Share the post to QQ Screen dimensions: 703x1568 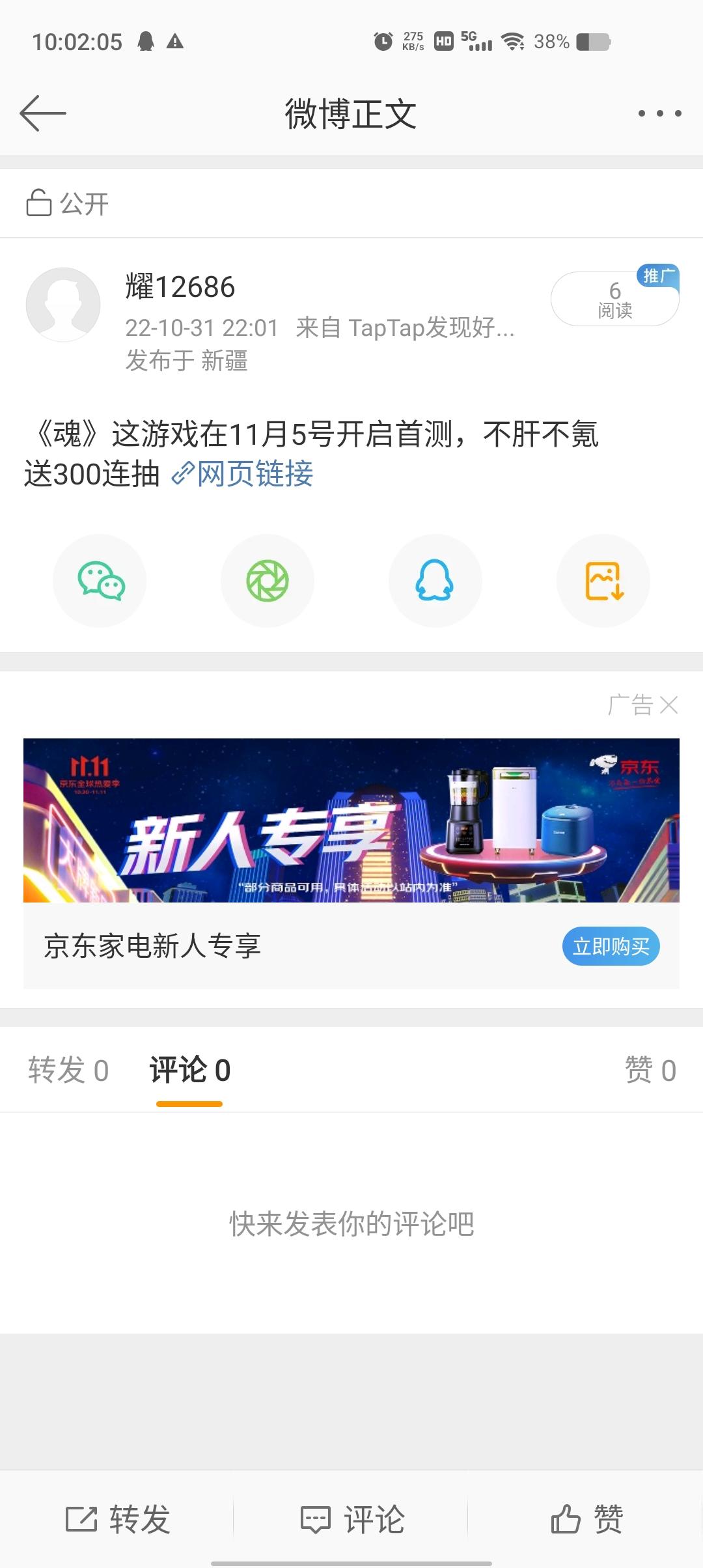point(435,581)
